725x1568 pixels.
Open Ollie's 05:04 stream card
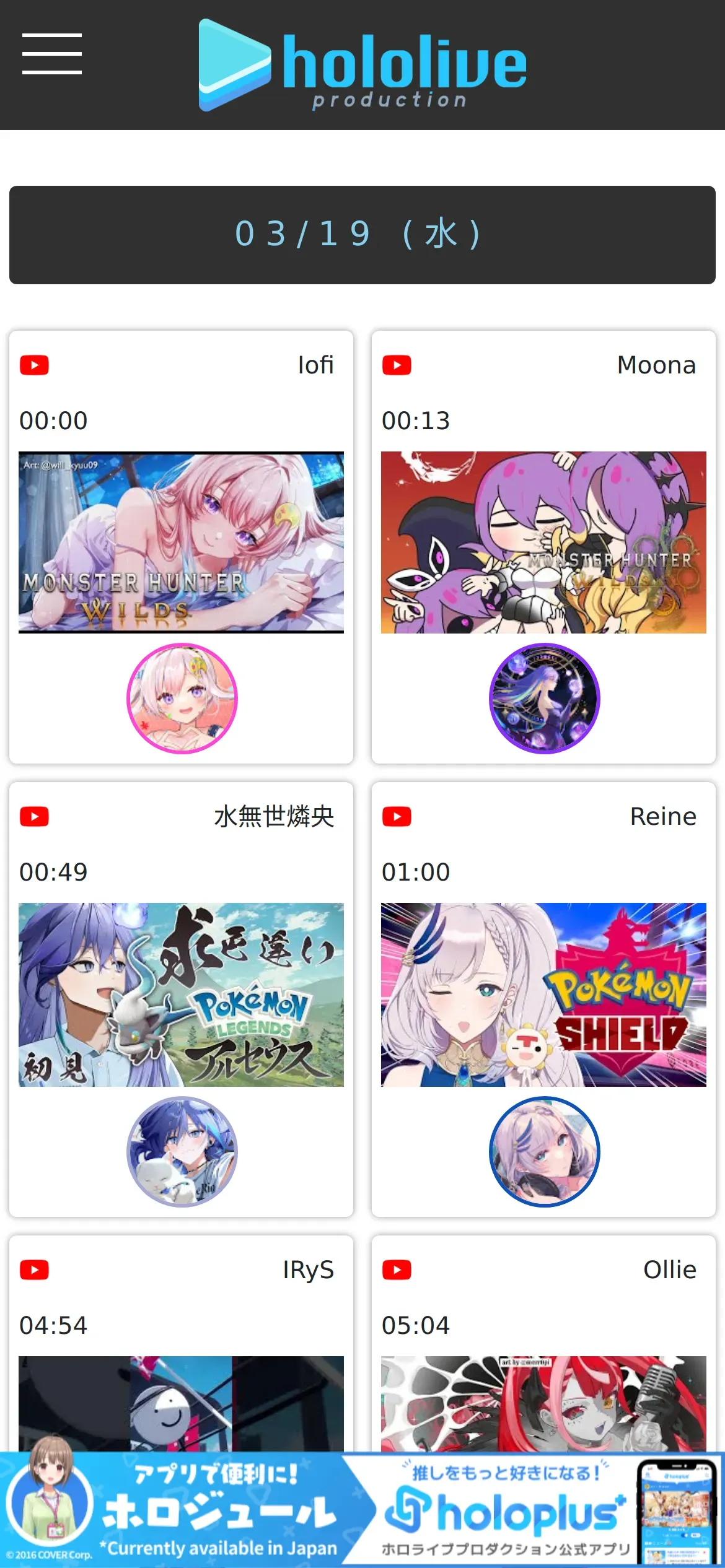(543, 1344)
